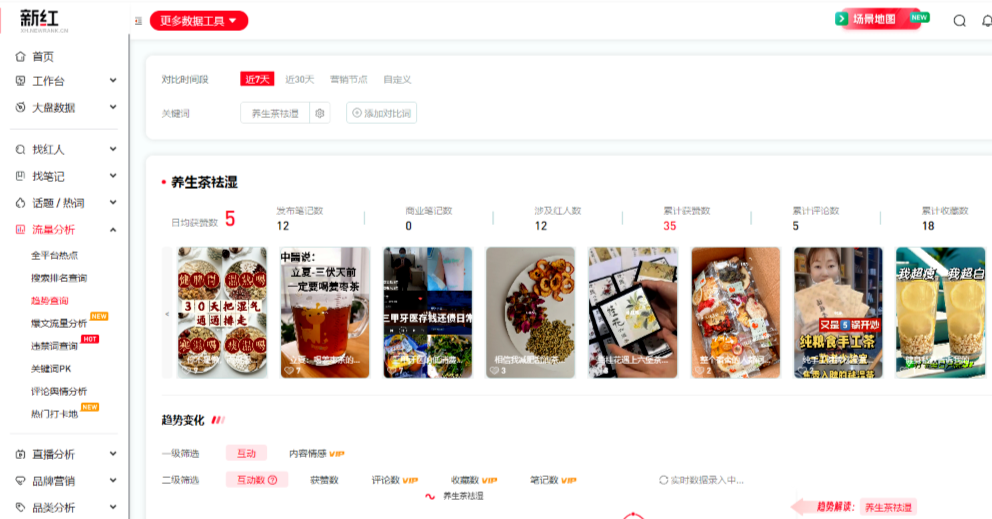Open the 场景地图 button
Screen dimensions: 992x519
pos(874,19)
